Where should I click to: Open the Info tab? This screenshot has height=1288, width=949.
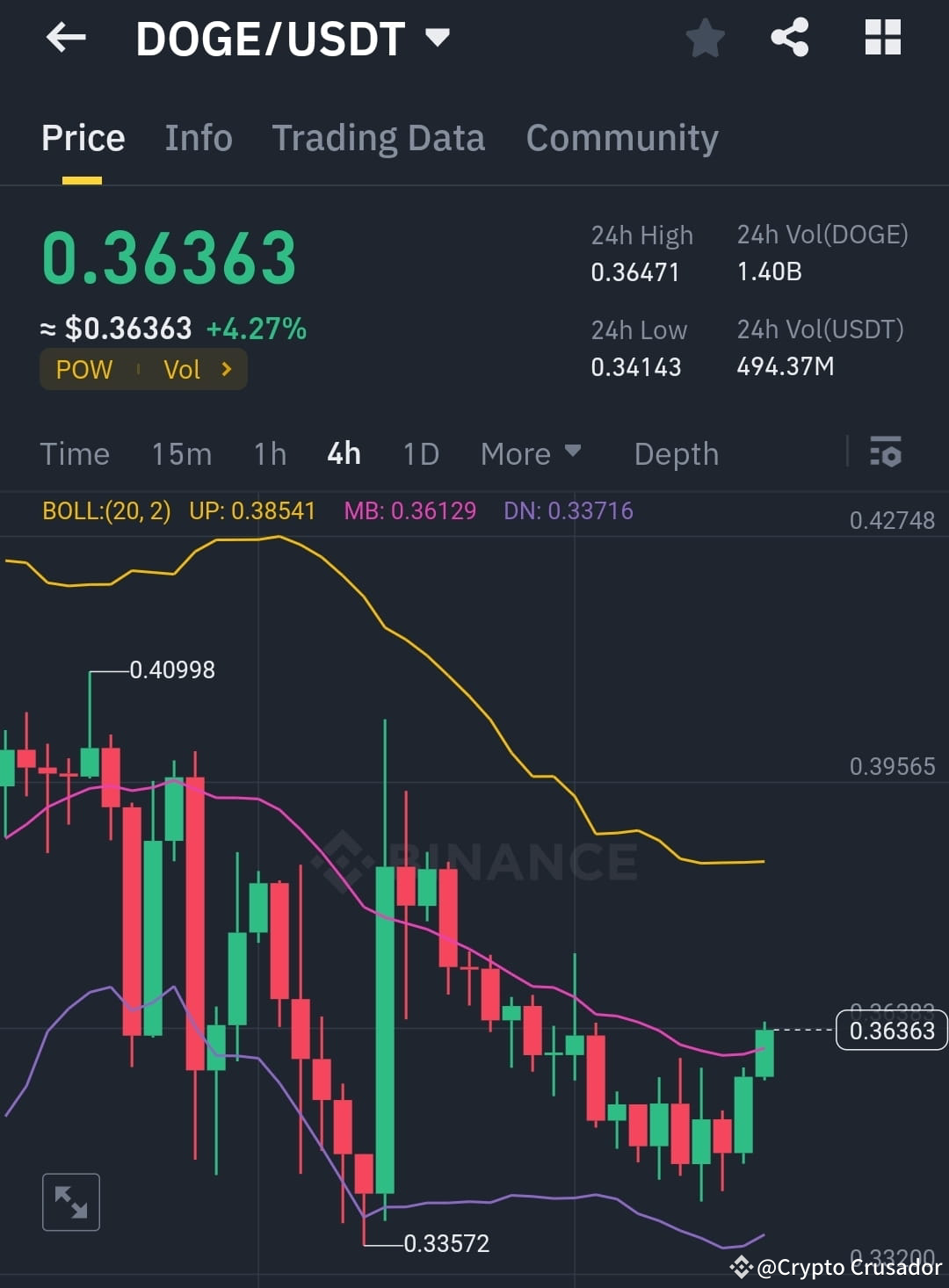pos(198,138)
